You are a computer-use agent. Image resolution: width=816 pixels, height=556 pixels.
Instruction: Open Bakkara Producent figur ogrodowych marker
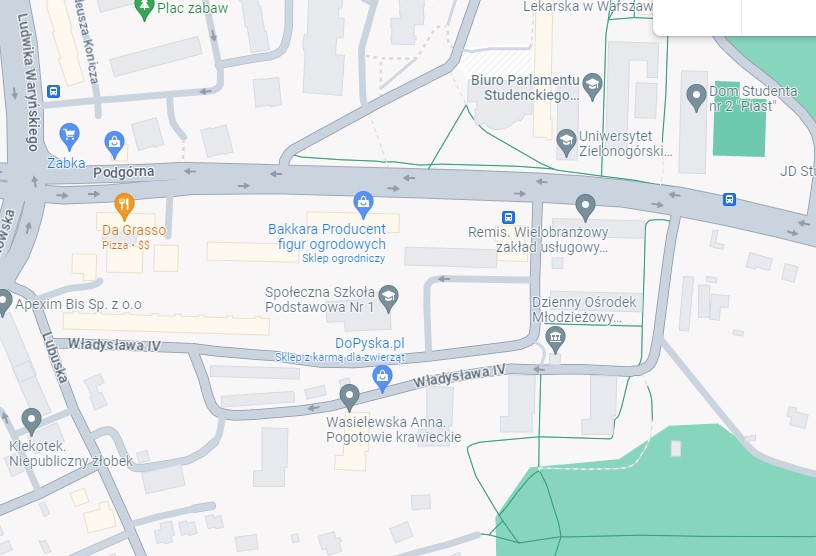coord(363,205)
